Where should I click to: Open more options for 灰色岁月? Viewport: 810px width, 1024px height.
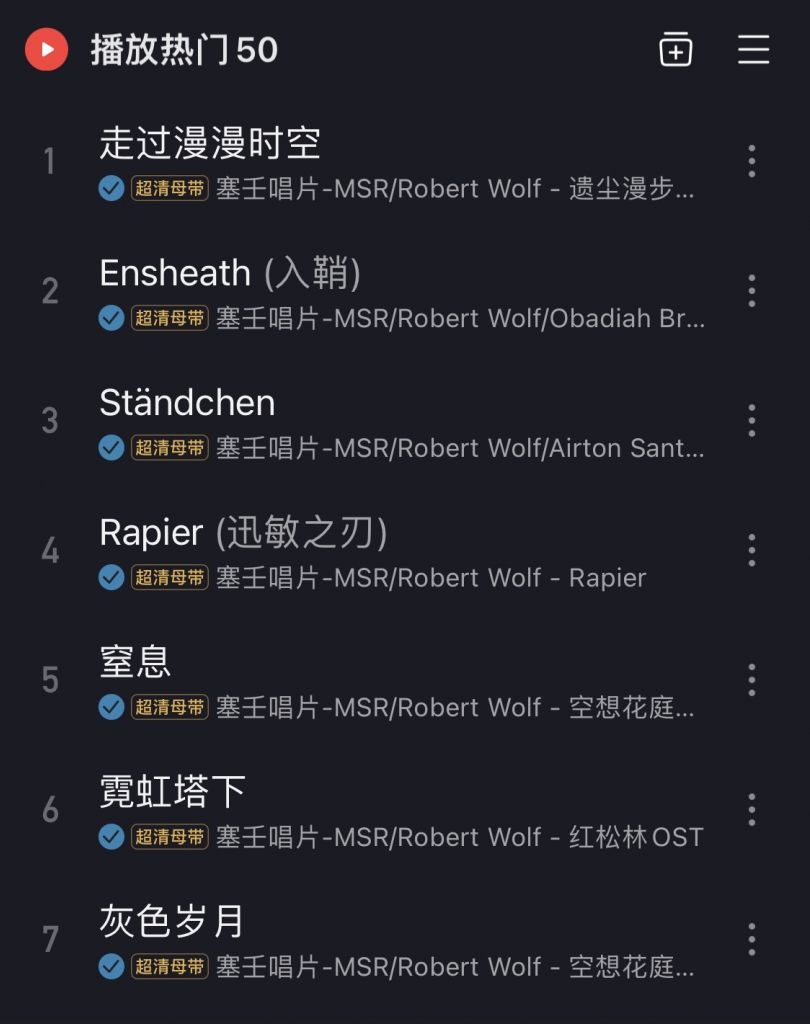coord(751,939)
